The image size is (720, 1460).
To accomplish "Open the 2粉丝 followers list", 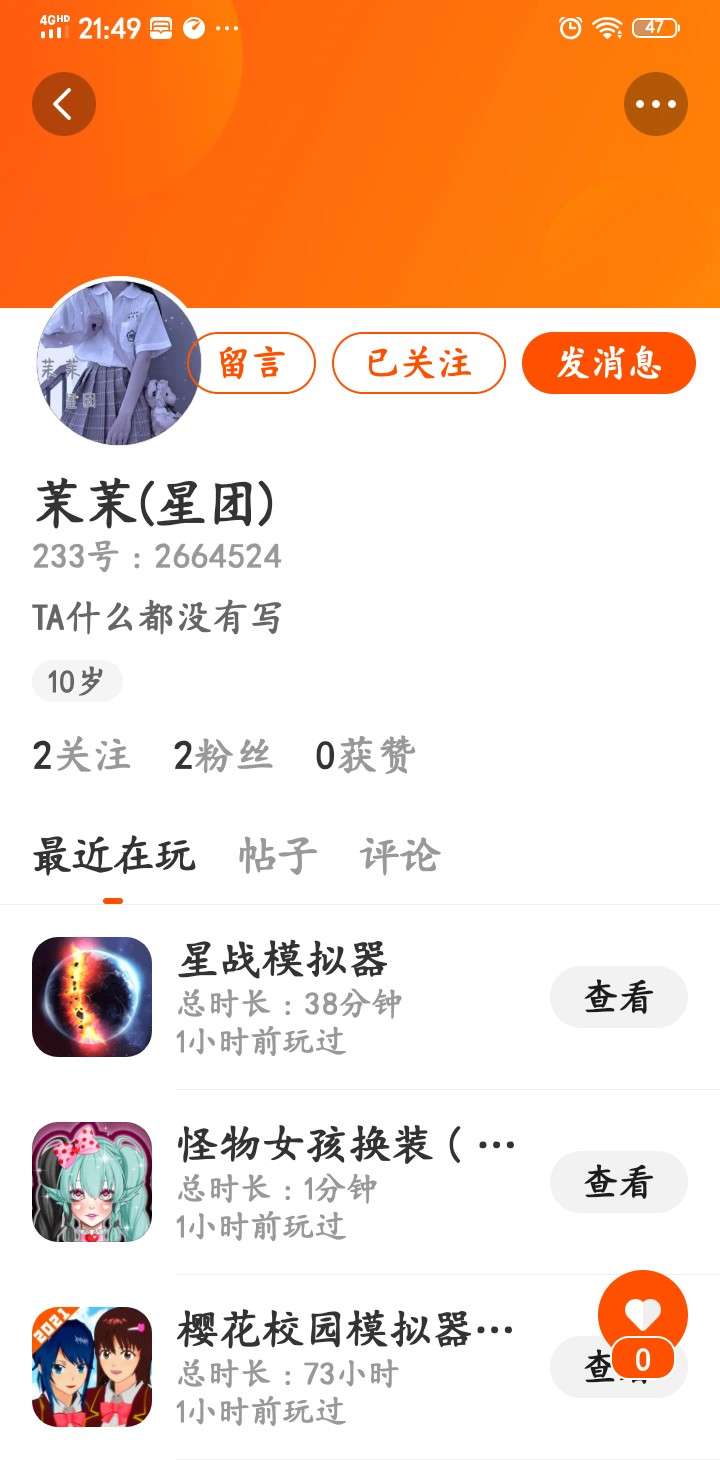I will click(223, 756).
